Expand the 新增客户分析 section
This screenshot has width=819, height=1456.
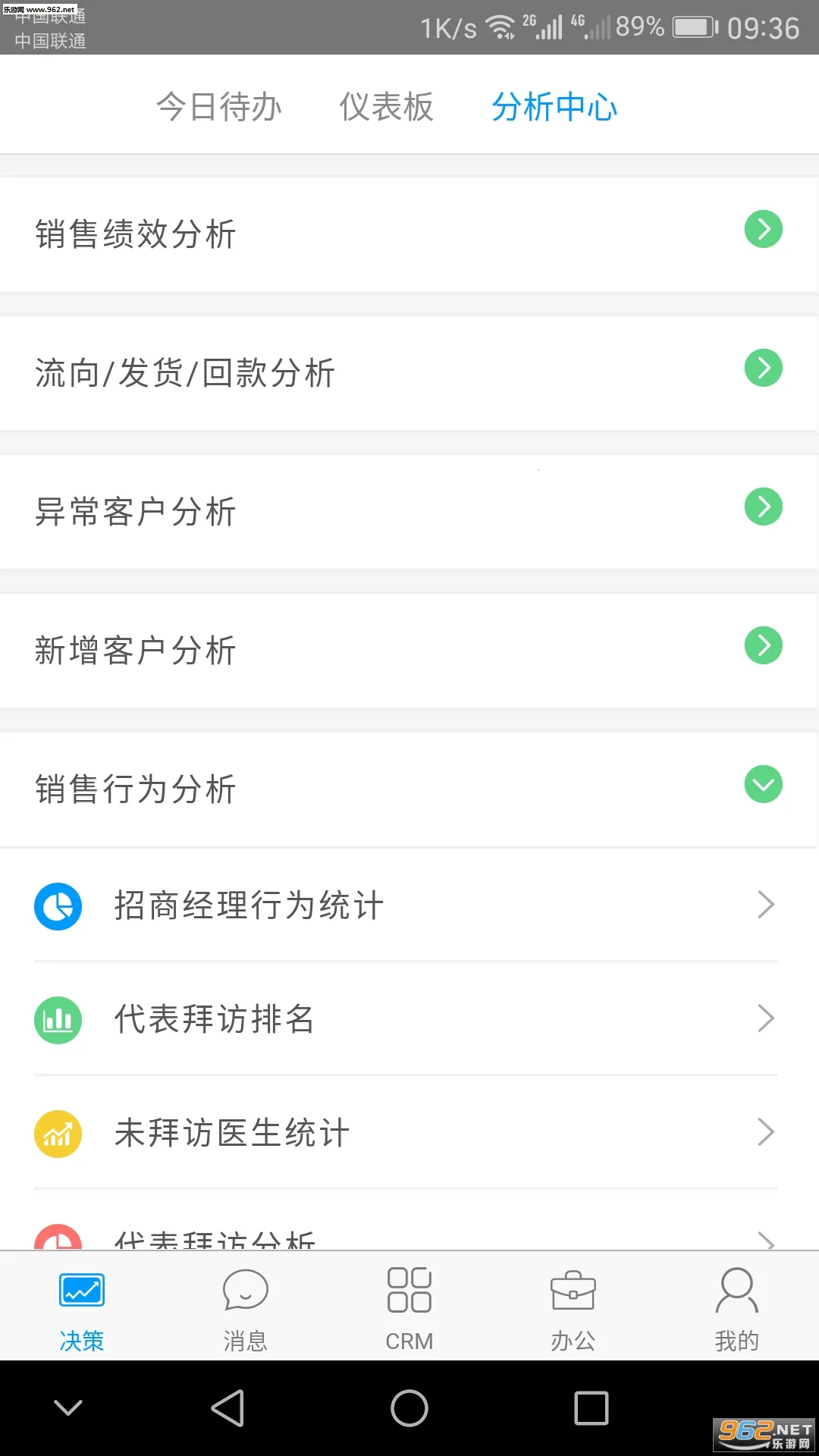[x=763, y=645]
